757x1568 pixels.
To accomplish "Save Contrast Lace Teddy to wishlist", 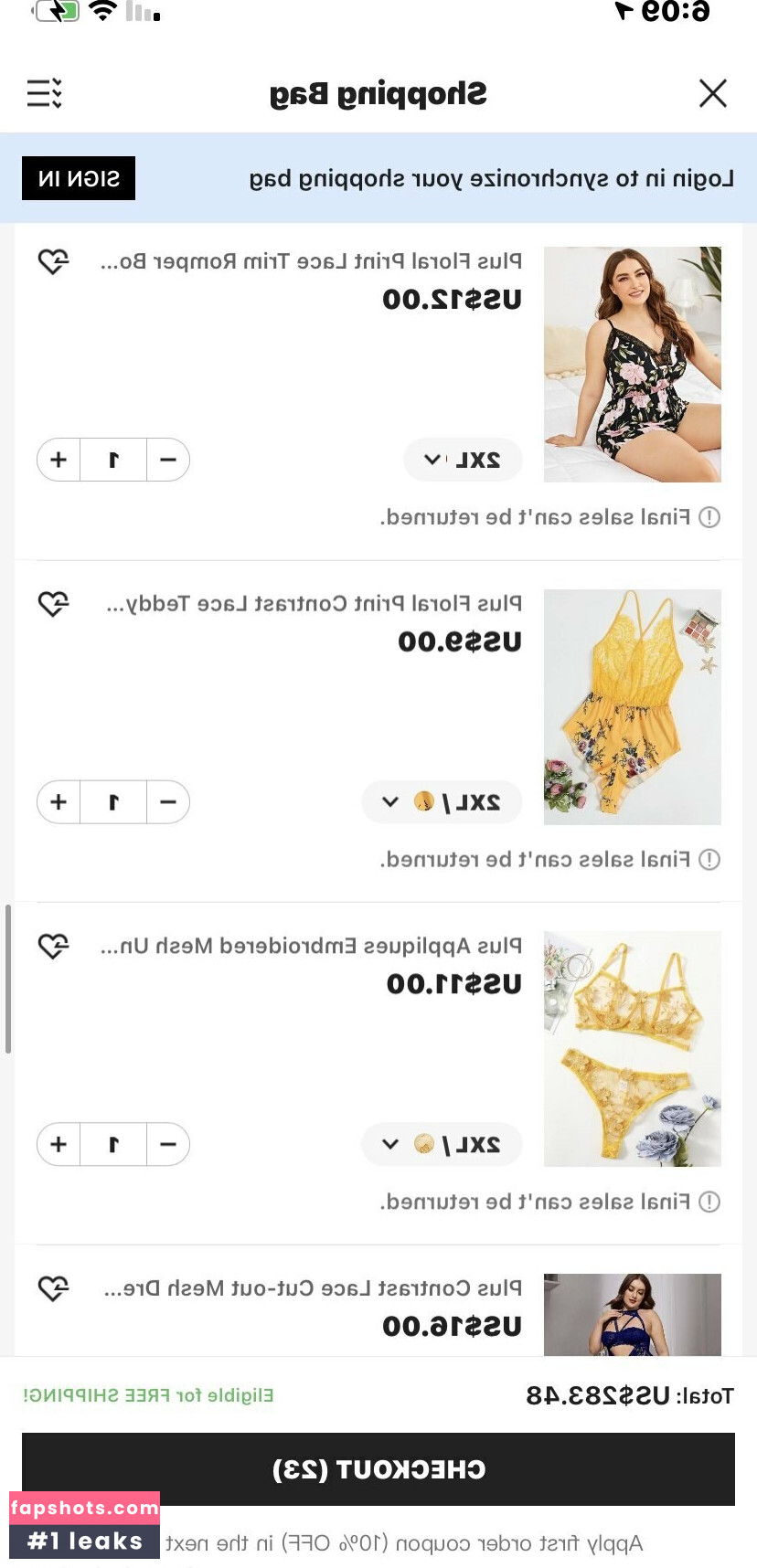I will point(53,604).
